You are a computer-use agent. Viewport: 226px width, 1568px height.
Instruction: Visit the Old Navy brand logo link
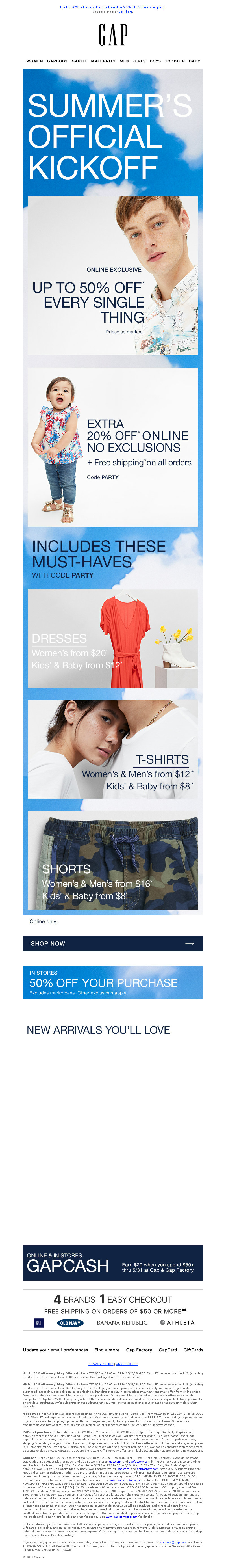click(x=70, y=1322)
